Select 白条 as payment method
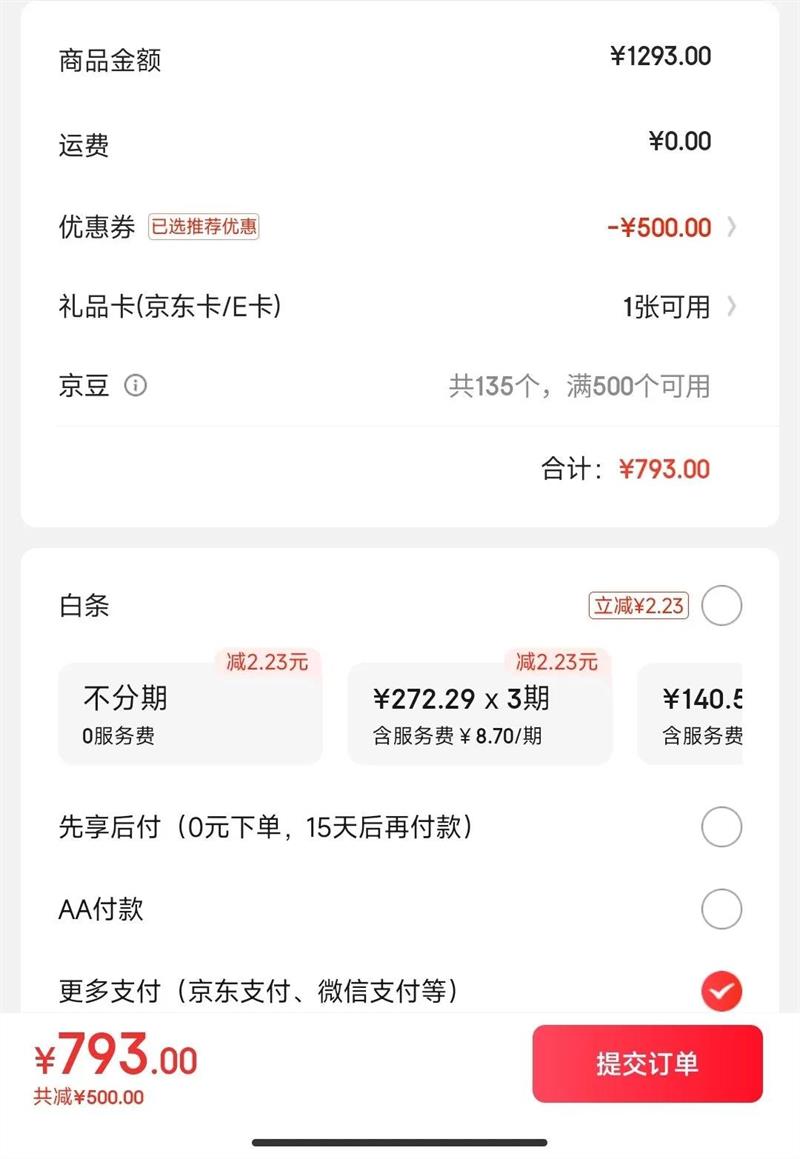 (721, 606)
